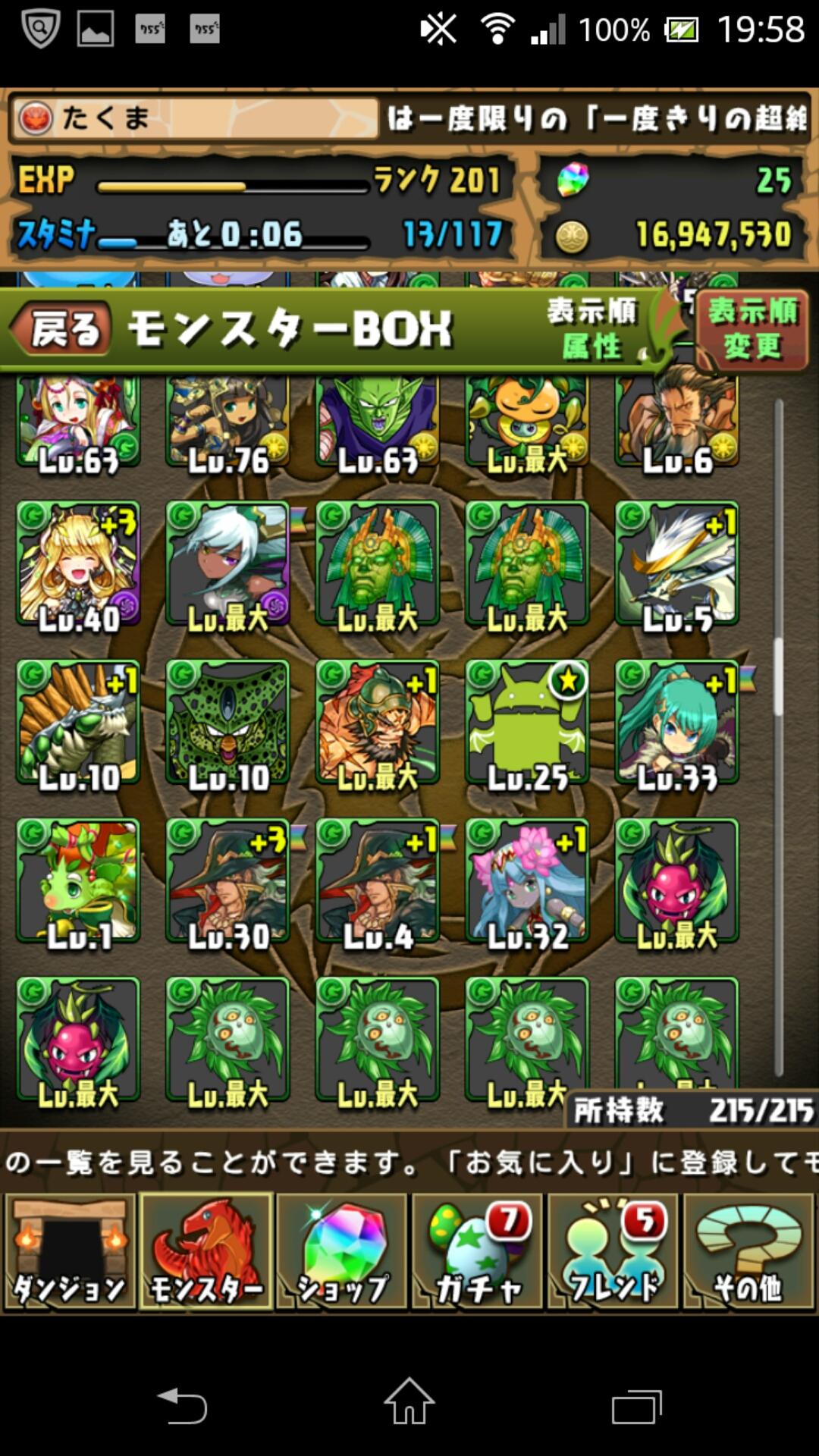Image resolution: width=819 pixels, height=1456 pixels.
Task: Switch to the ダンジョン tab
Action: pyautogui.click(x=70, y=1251)
